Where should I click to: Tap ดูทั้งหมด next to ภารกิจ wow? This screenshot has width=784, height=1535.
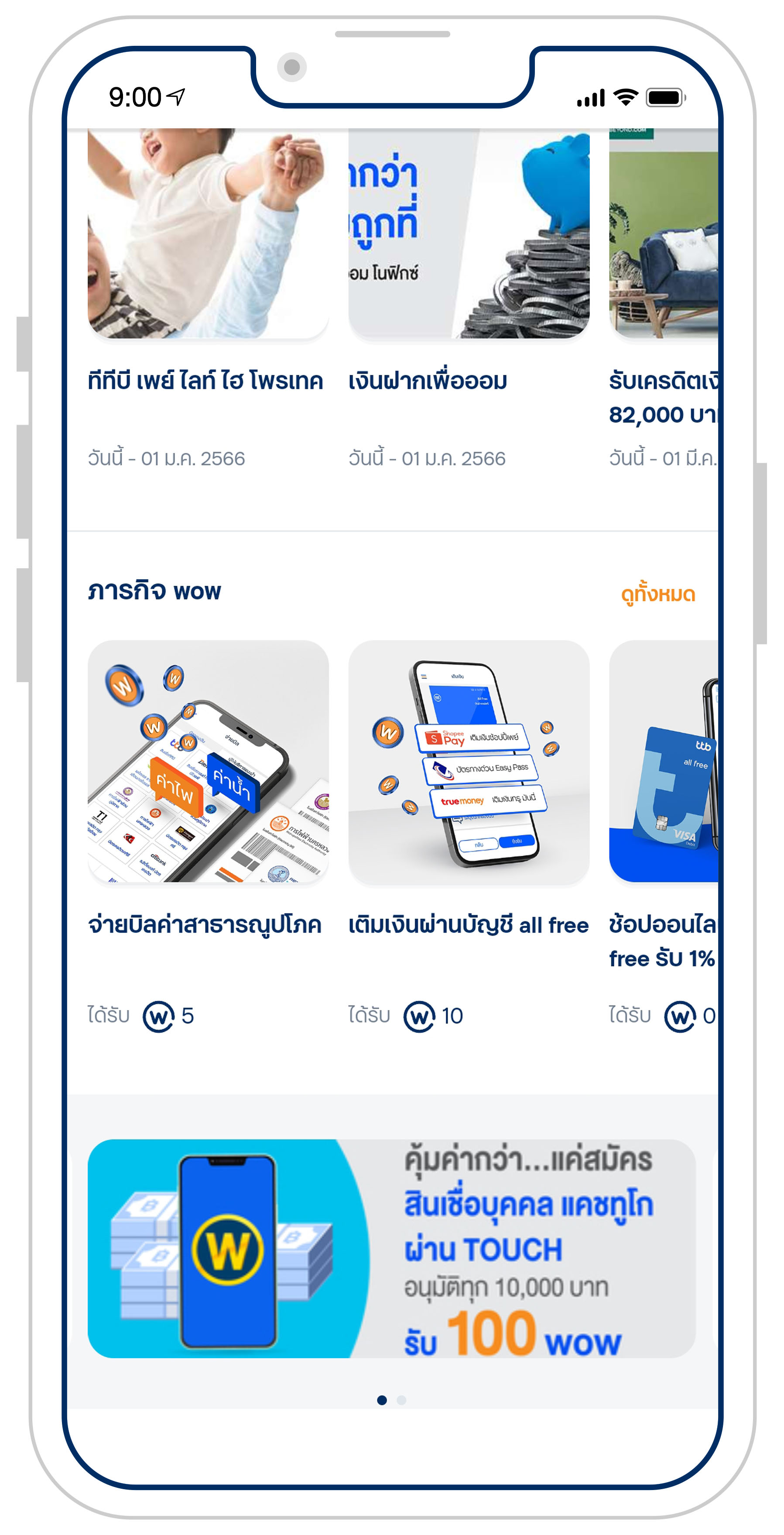pyautogui.click(x=658, y=594)
